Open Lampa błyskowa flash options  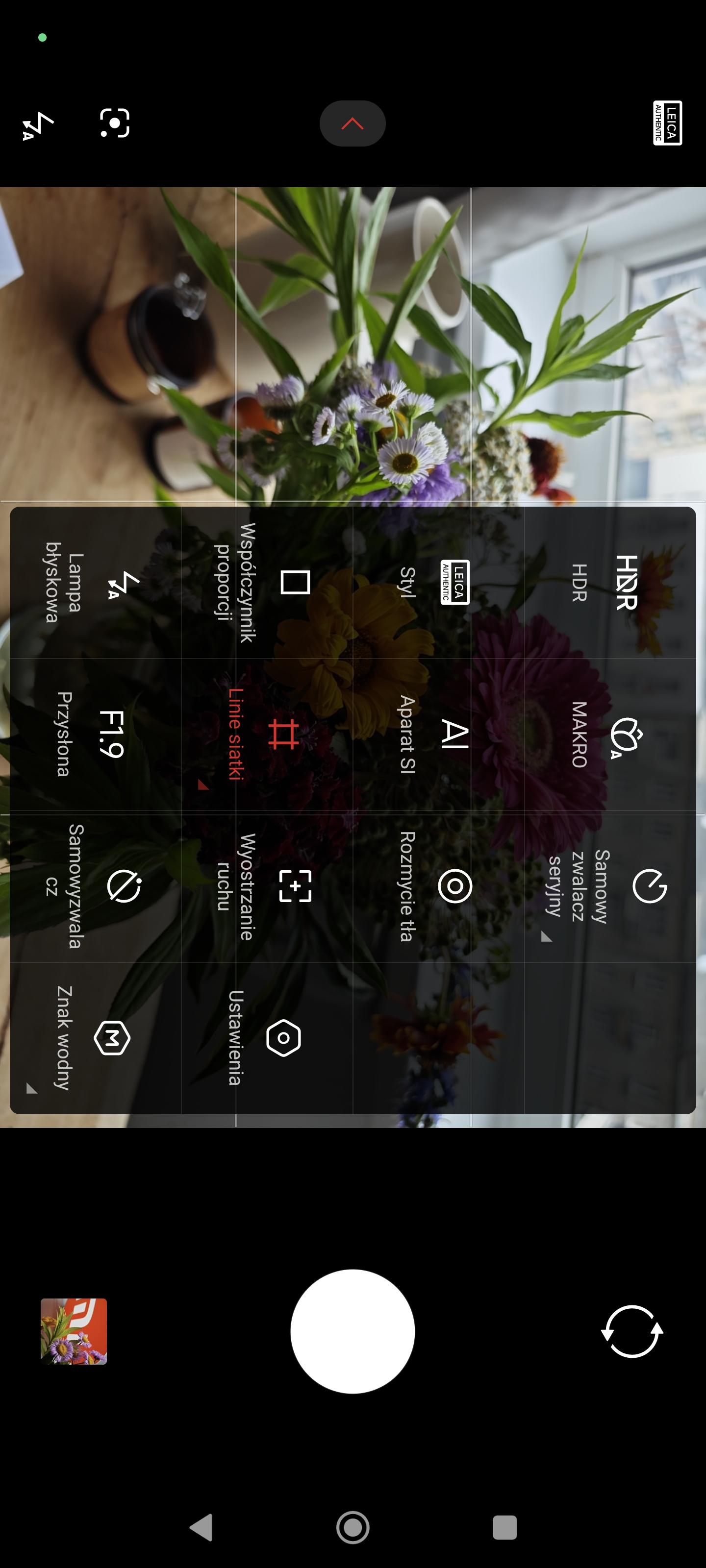96,583
